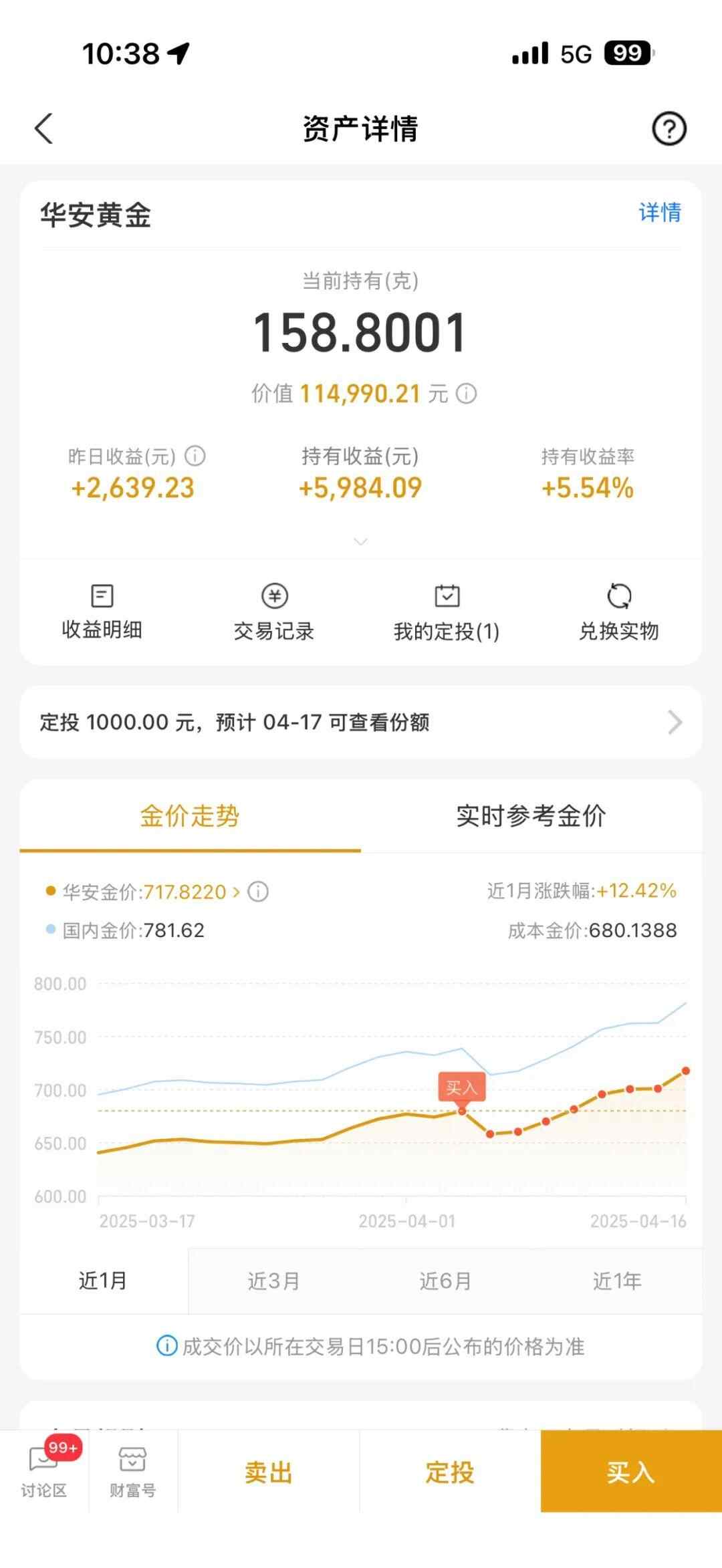Viewport: 722px width, 1568px height.
Task: Select 兑换实物
Action: 619,611
